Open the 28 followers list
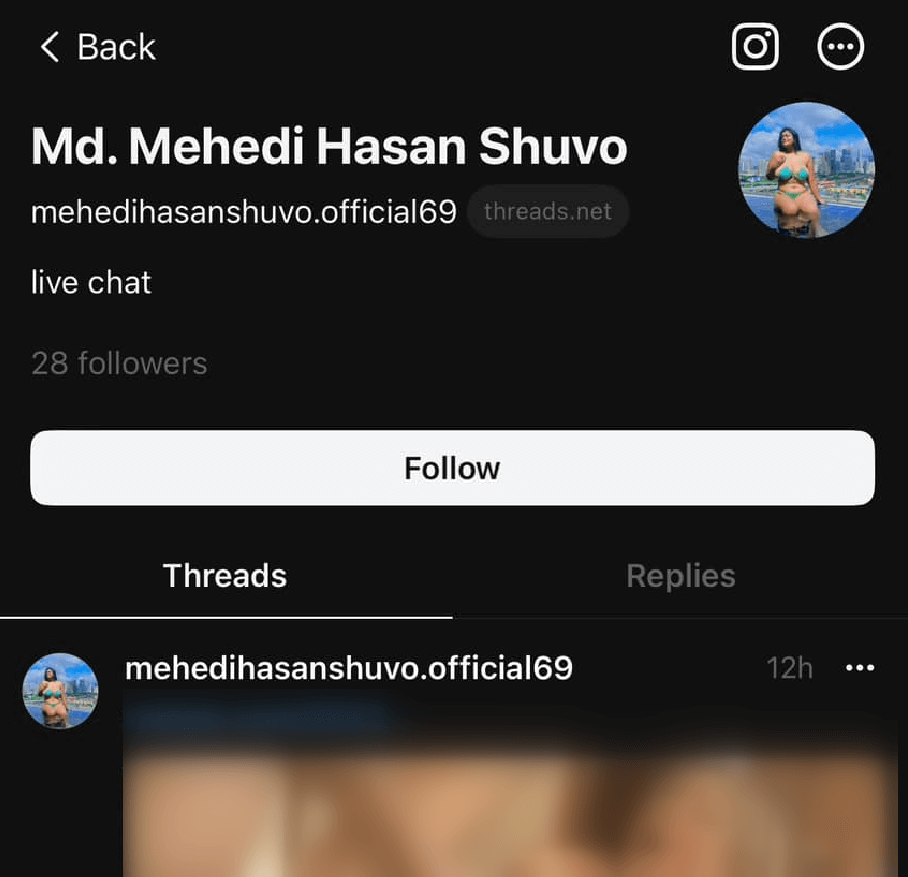 pos(119,363)
